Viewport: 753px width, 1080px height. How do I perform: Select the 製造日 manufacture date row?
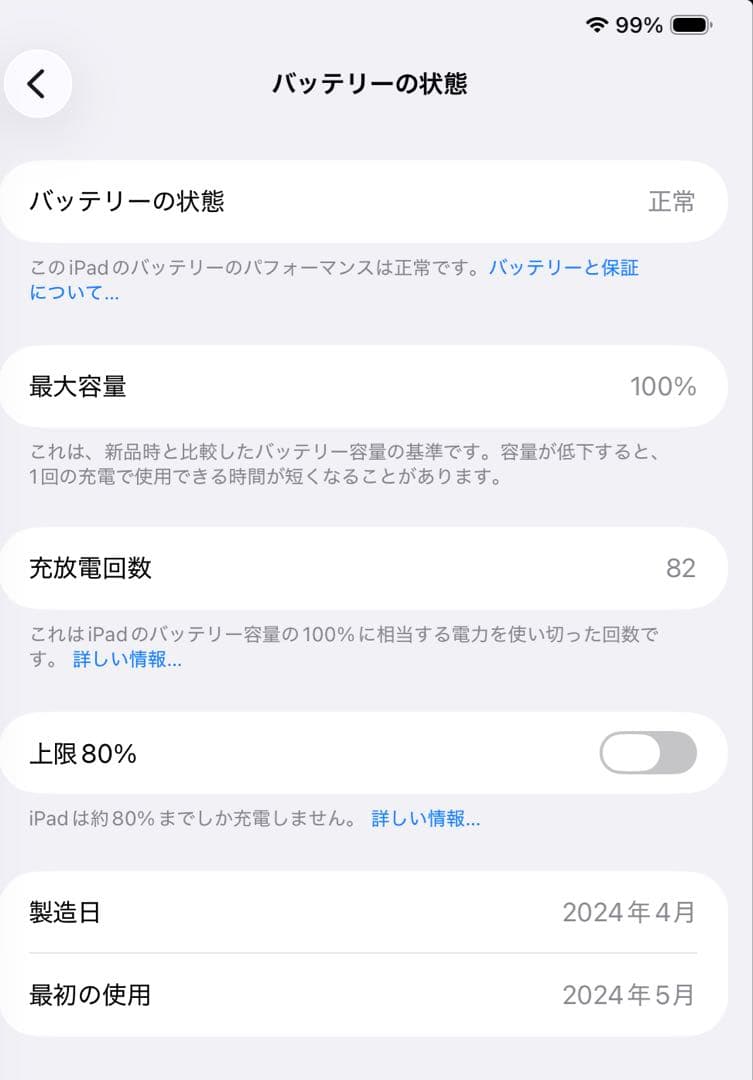pos(61,911)
